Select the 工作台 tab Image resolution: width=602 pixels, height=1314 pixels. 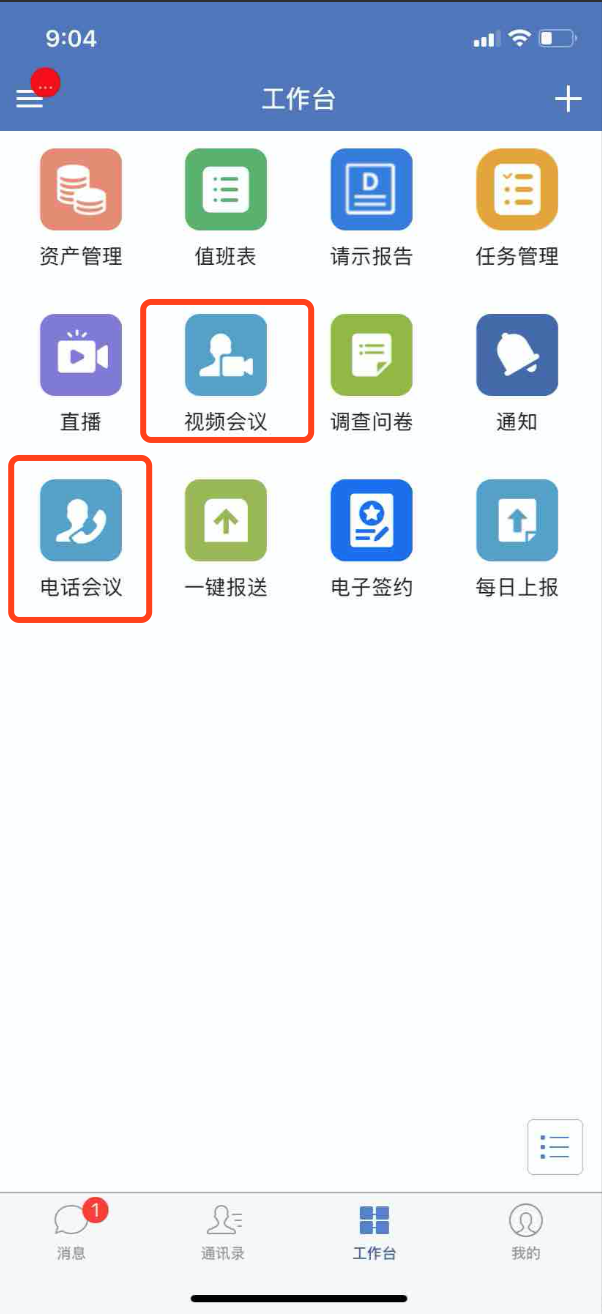pyautogui.click(x=375, y=1231)
